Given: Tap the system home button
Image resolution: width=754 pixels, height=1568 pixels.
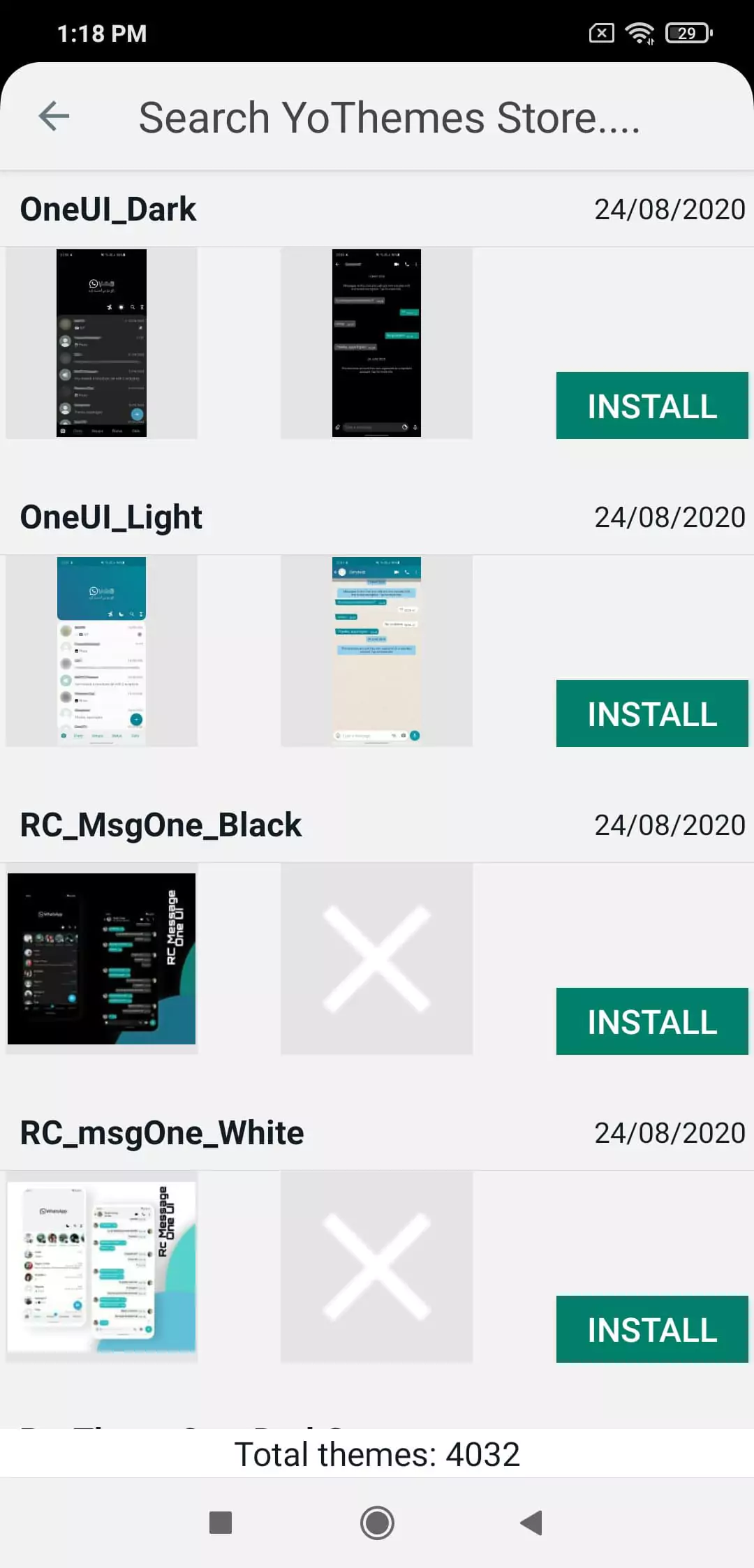Looking at the screenshot, I should click(377, 1523).
